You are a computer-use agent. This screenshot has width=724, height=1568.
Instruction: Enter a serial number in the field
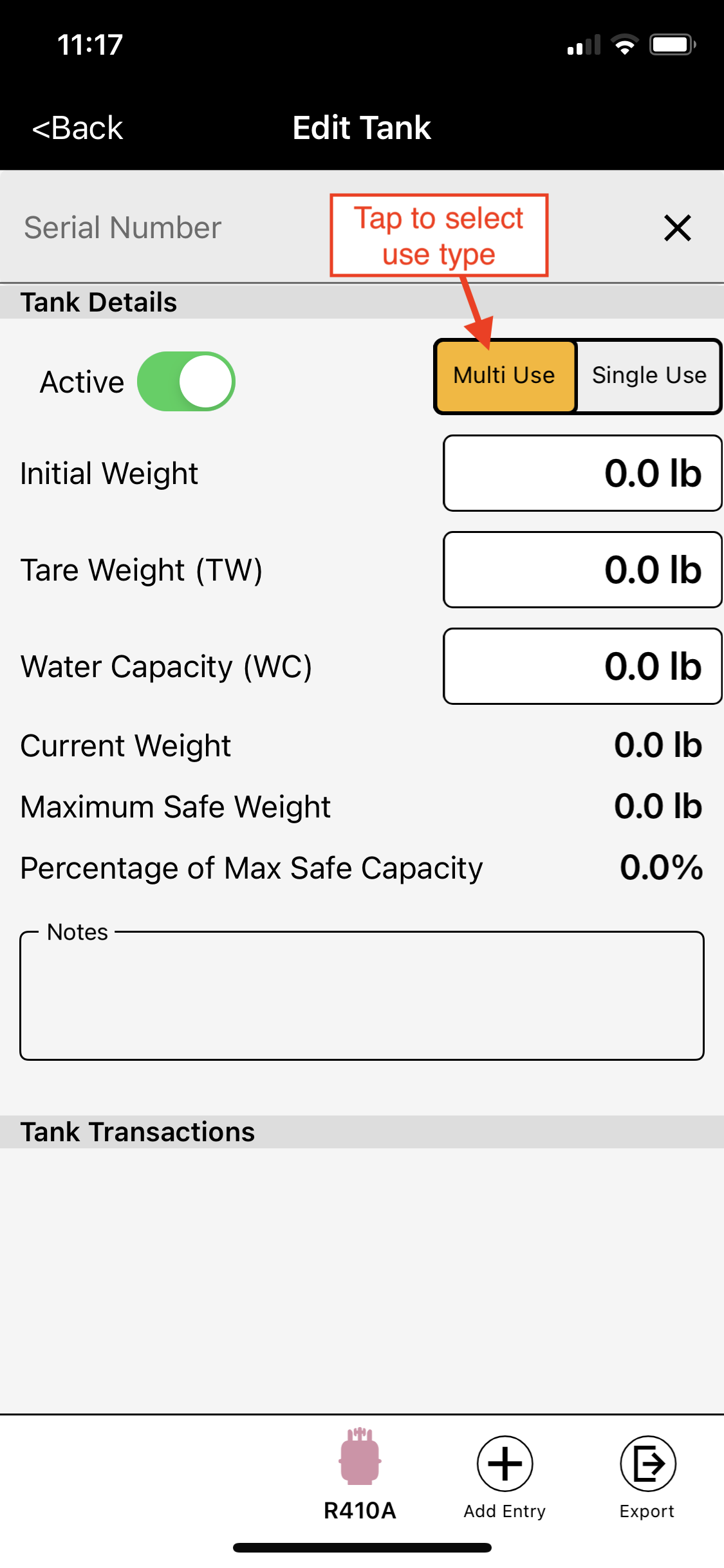coord(167,228)
